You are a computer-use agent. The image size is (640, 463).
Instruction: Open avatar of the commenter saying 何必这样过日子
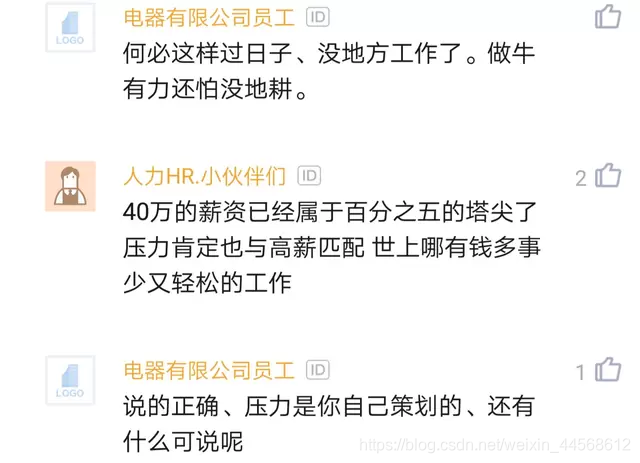70,27
